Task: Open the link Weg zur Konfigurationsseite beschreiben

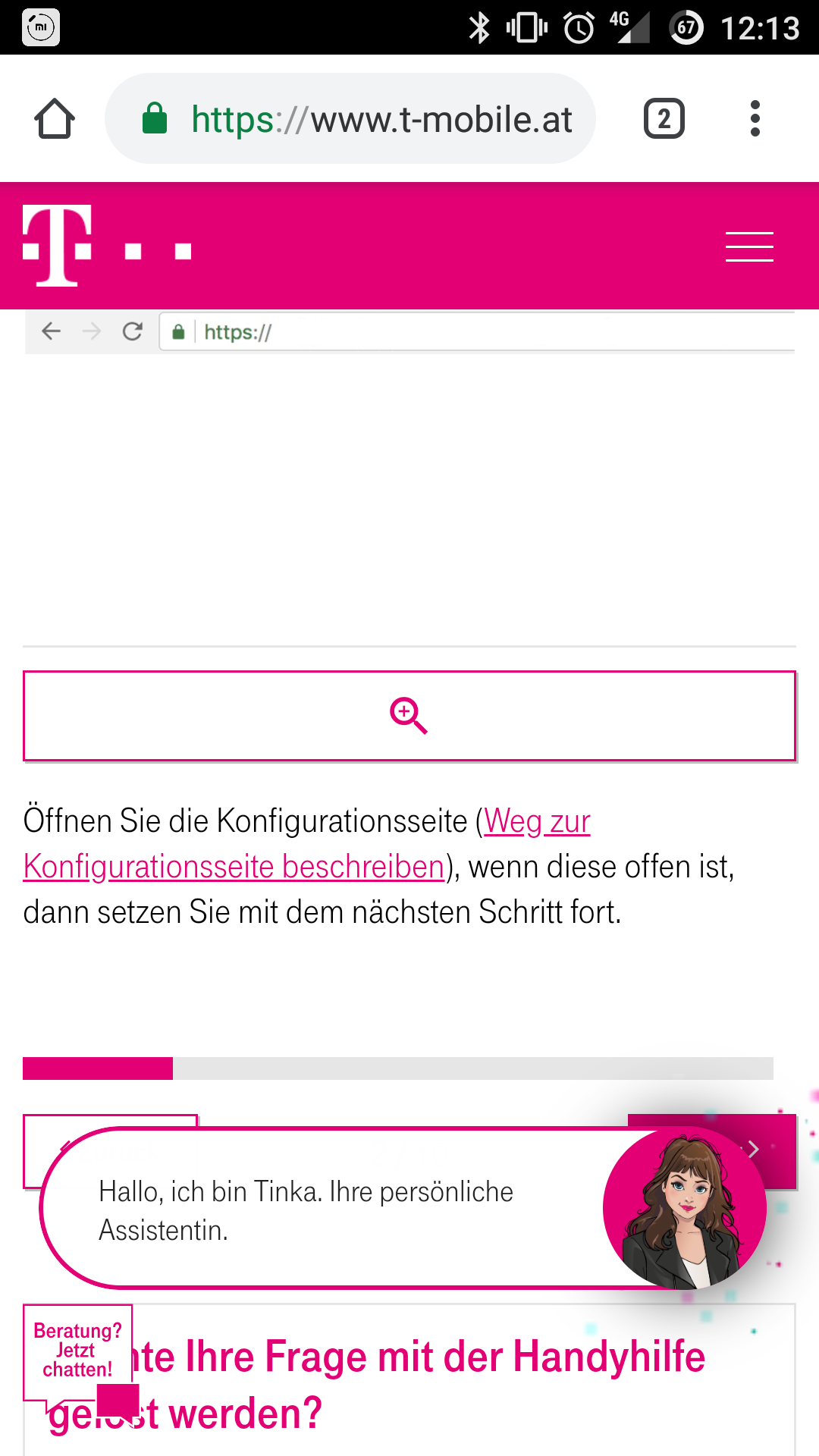Action: click(x=307, y=843)
